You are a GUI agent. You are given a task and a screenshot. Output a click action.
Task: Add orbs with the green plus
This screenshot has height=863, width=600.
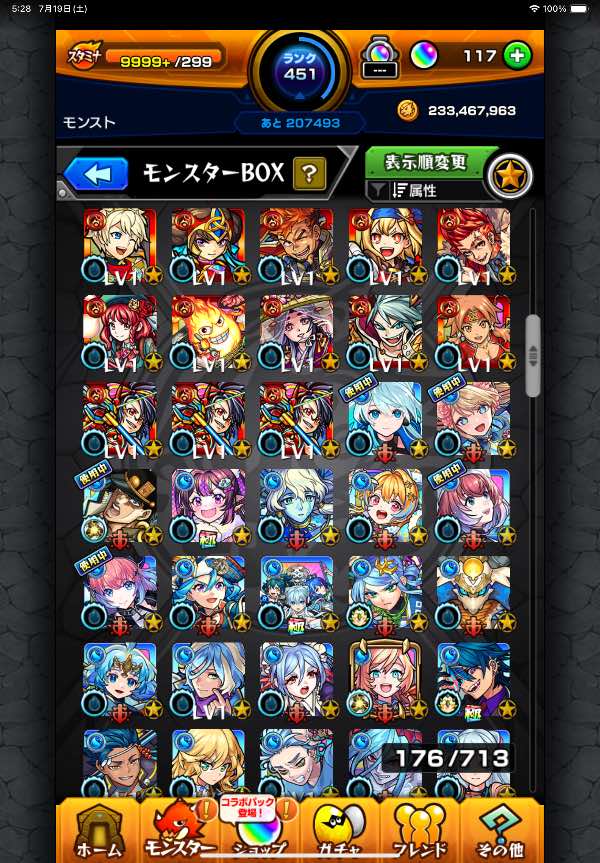pyautogui.click(x=517, y=56)
